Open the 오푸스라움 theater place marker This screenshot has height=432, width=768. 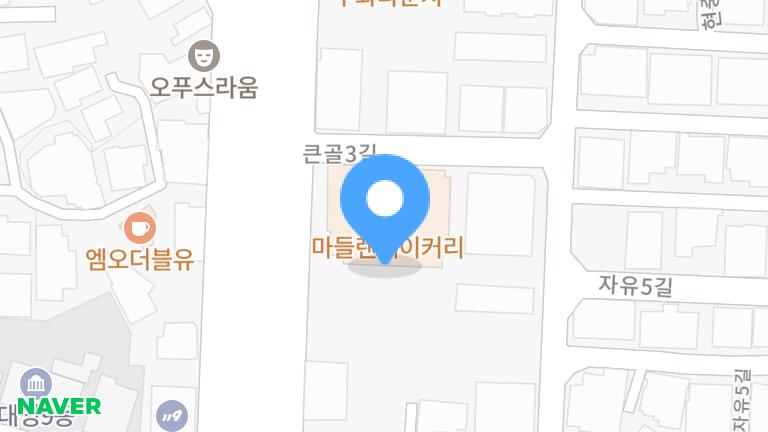tap(205, 53)
